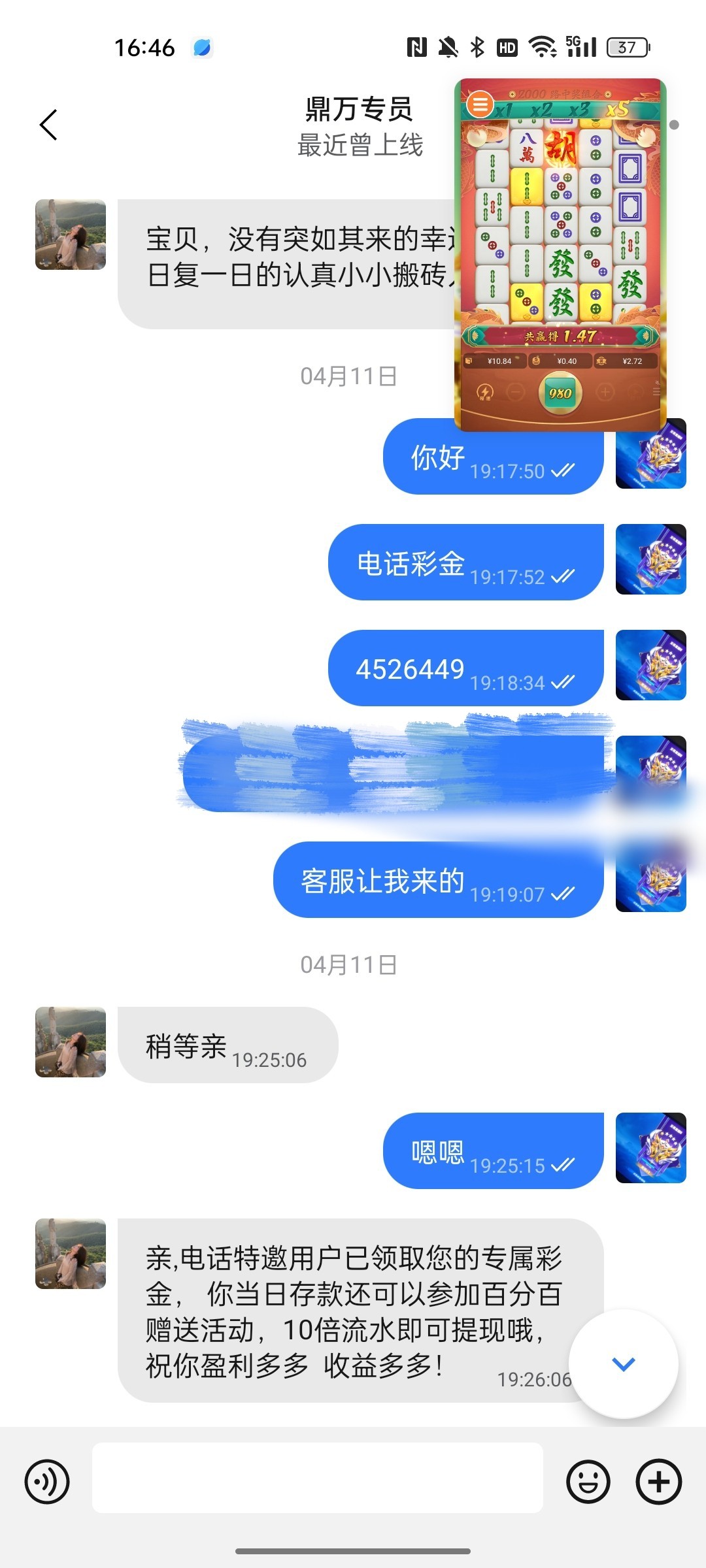The height and width of the screenshot is (1568, 706).
Task: Switch to voice message input
Action: 47,1481
